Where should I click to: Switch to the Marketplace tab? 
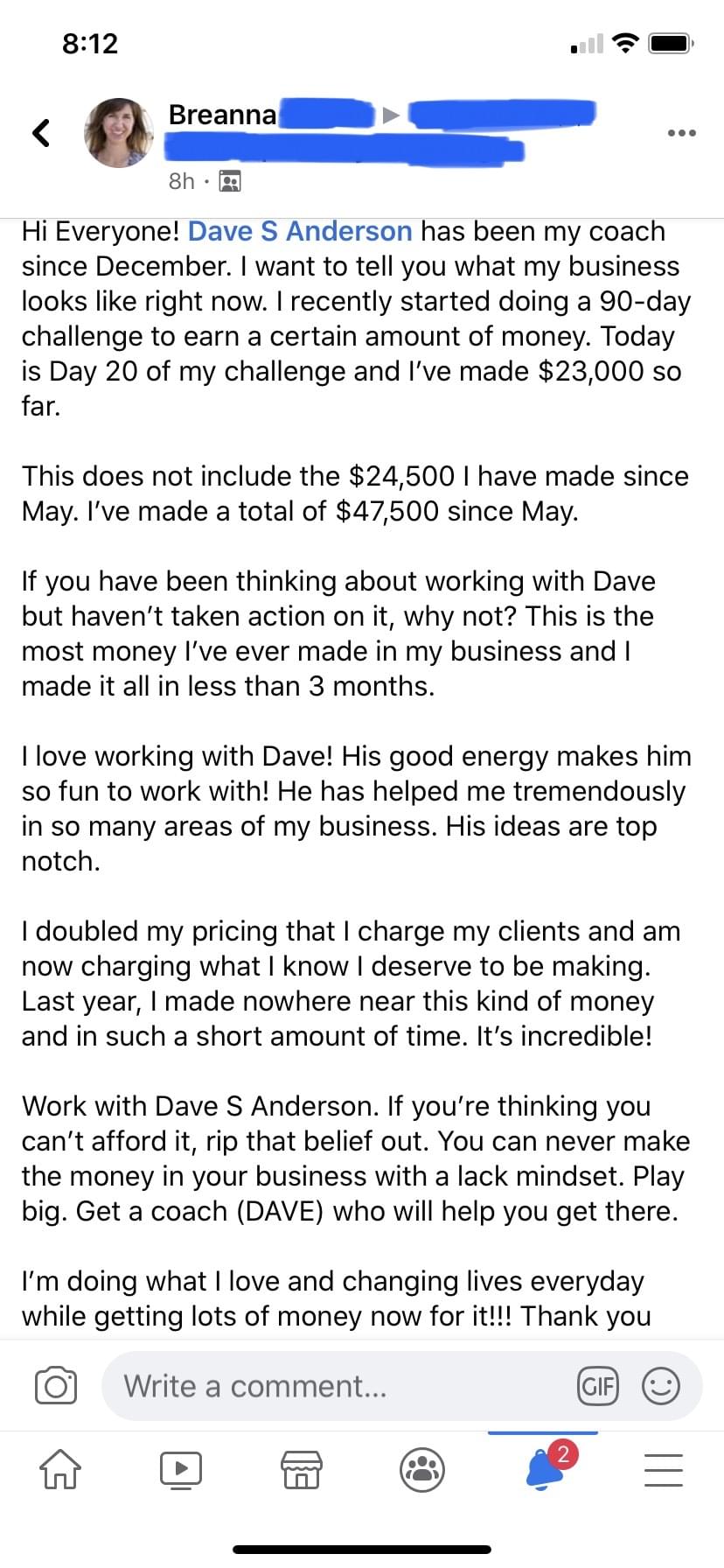click(x=302, y=1469)
